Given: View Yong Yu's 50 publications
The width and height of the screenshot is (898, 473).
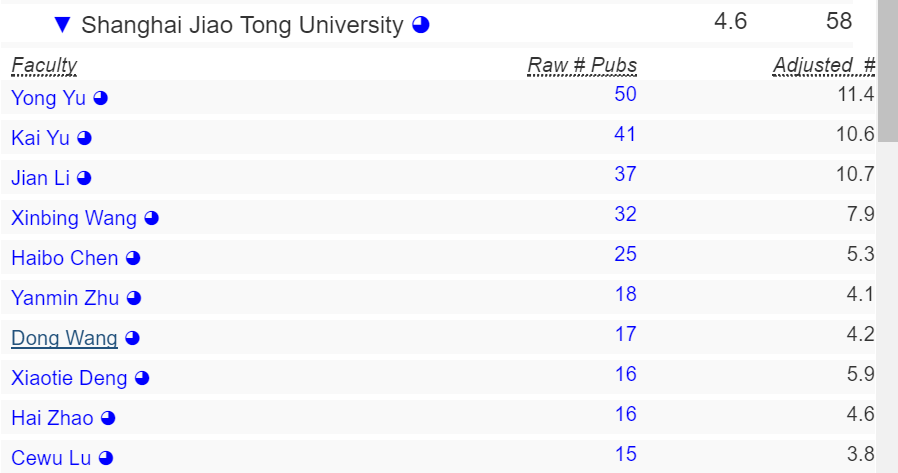Looking at the screenshot, I should click(625, 94).
